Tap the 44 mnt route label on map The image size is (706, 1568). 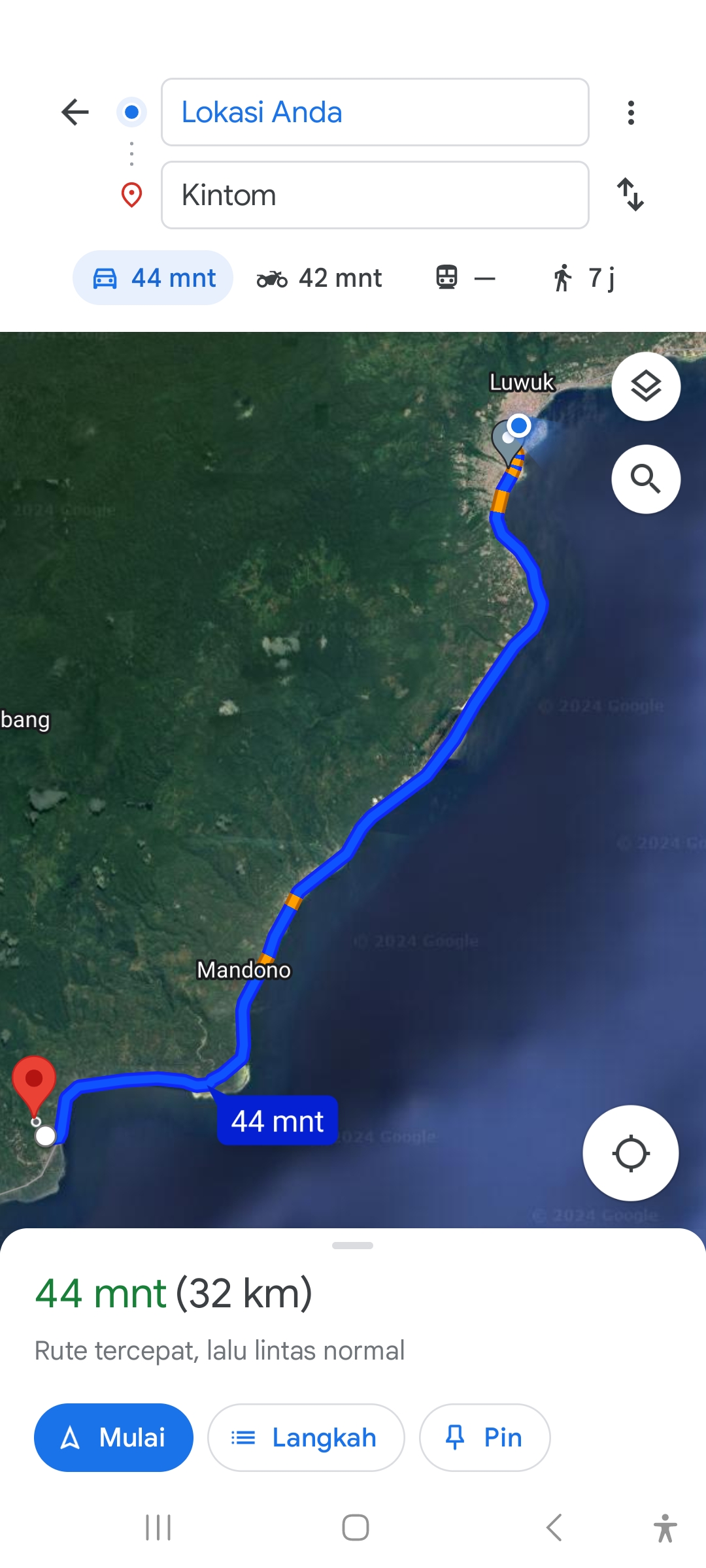277,1121
